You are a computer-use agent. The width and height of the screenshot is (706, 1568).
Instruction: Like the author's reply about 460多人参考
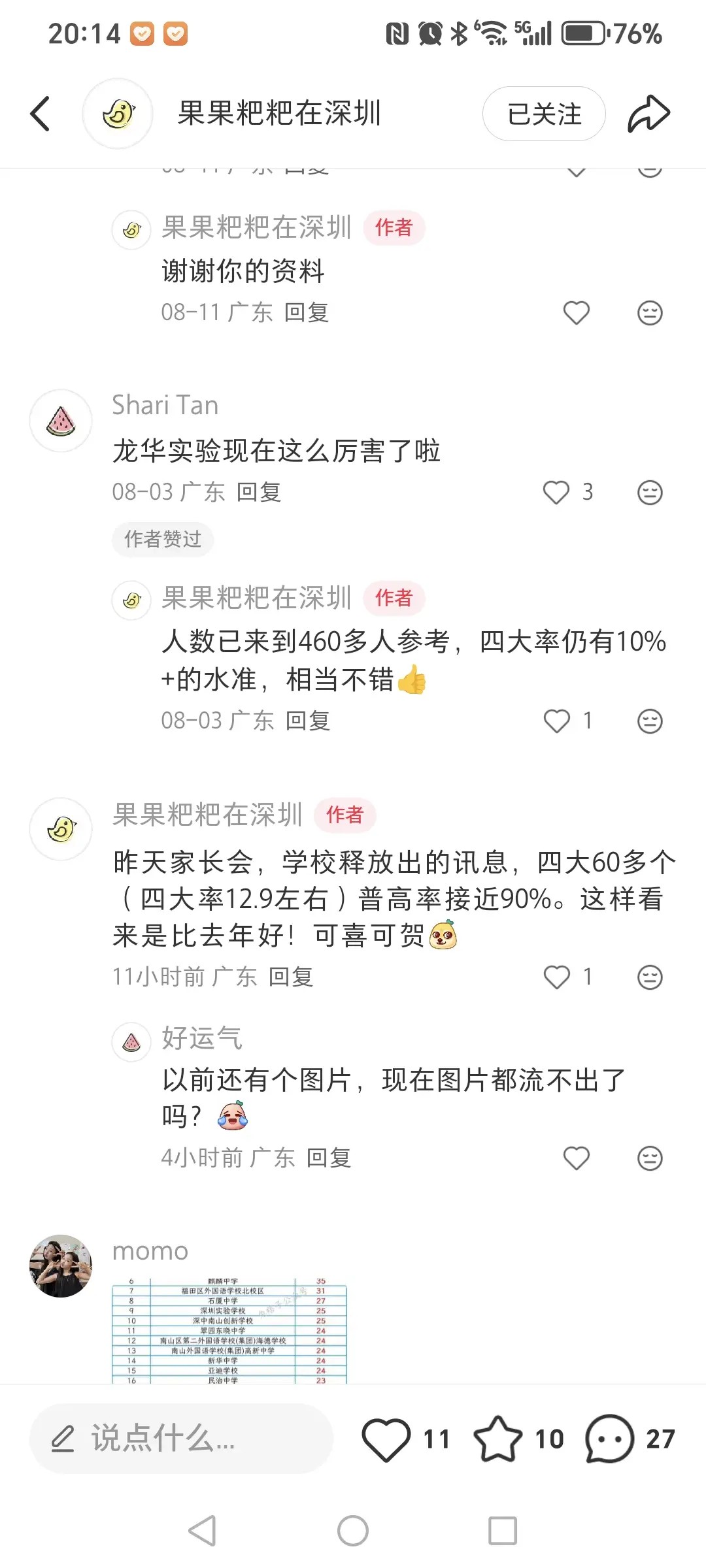click(556, 721)
